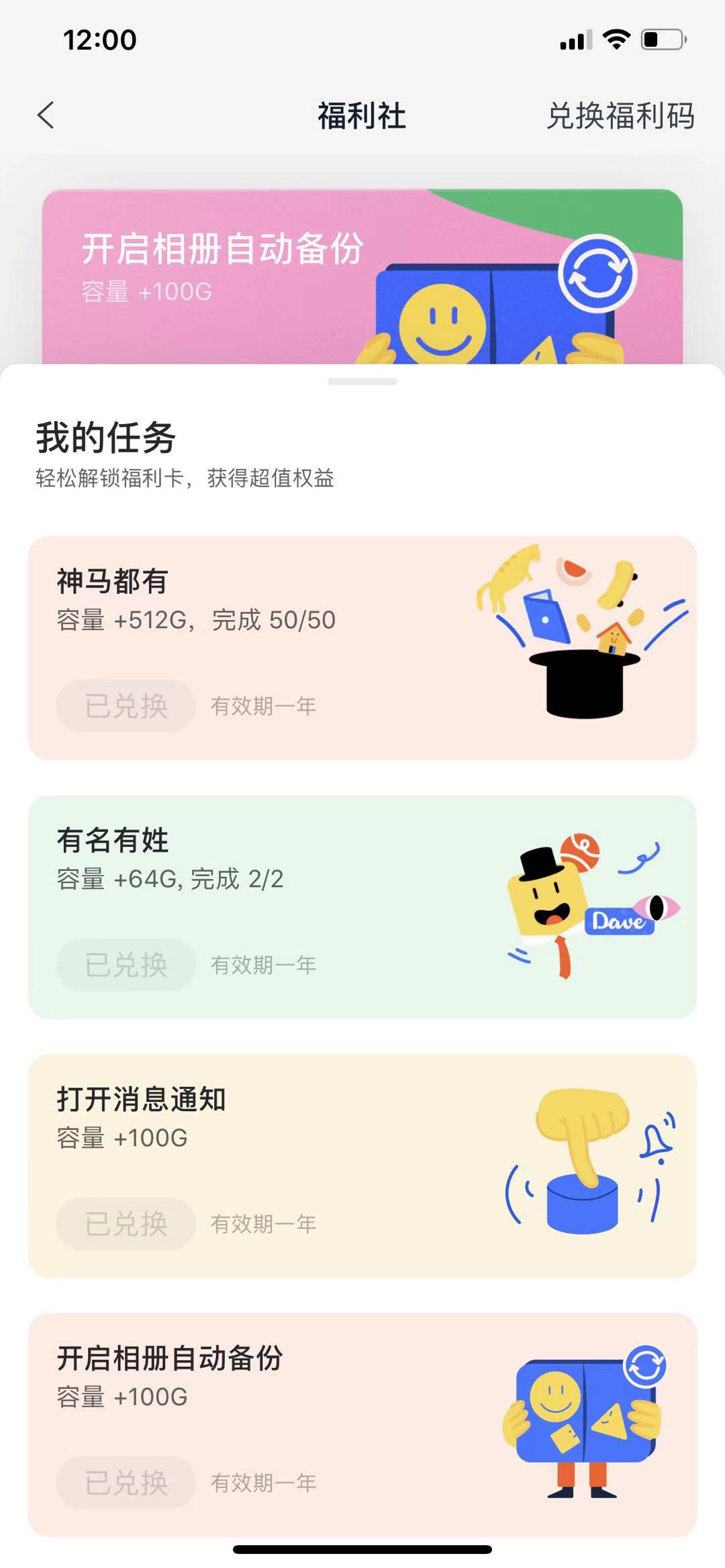Tap the back chevron at top left
Viewport: 725px width, 1568px height.
(x=46, y=115)
